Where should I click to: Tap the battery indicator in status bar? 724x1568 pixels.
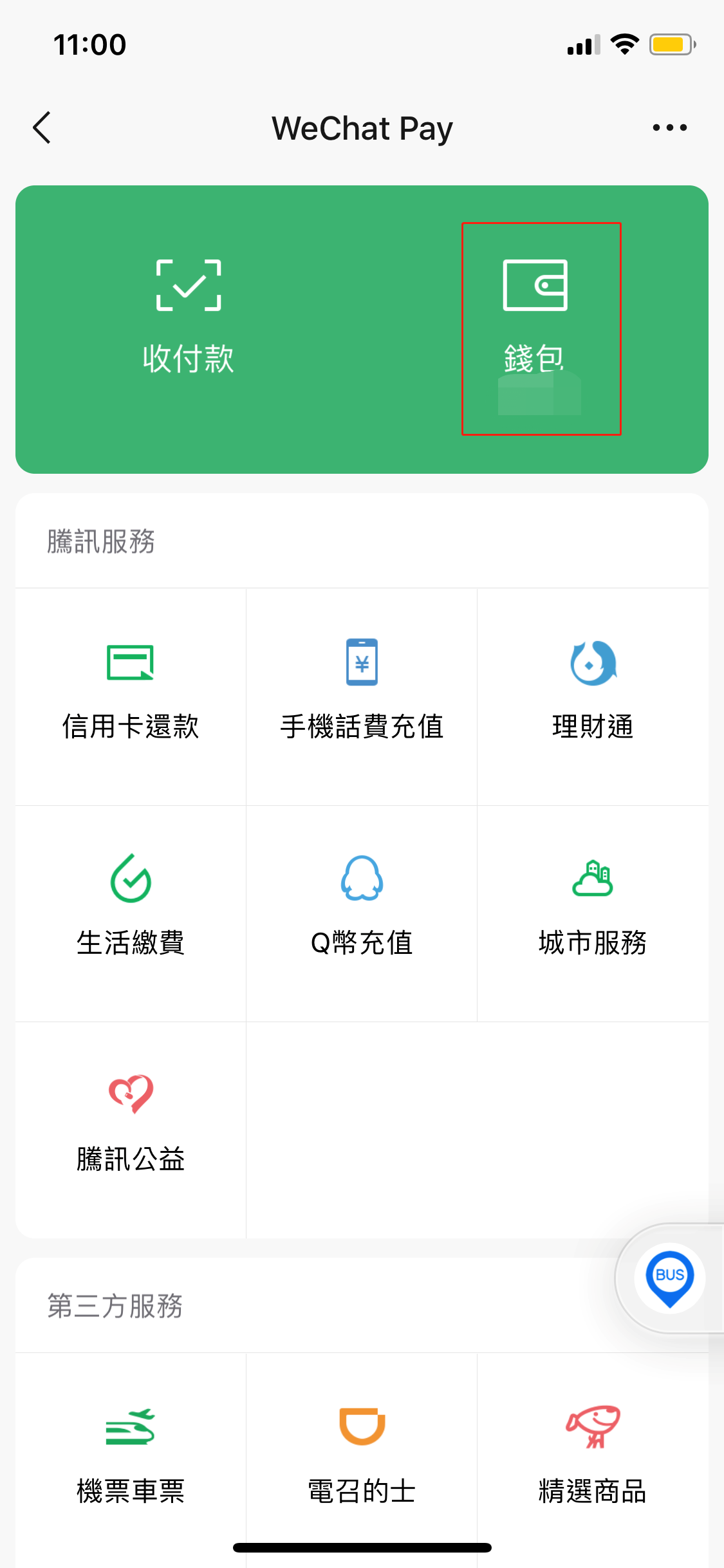pyautogui.click(x=669, y=44)
